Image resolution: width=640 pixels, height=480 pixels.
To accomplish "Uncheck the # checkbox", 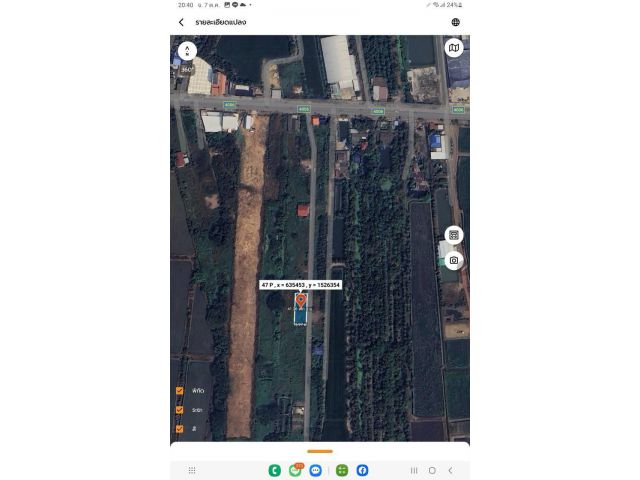I will pyautogui.click(x=180, y=429).
